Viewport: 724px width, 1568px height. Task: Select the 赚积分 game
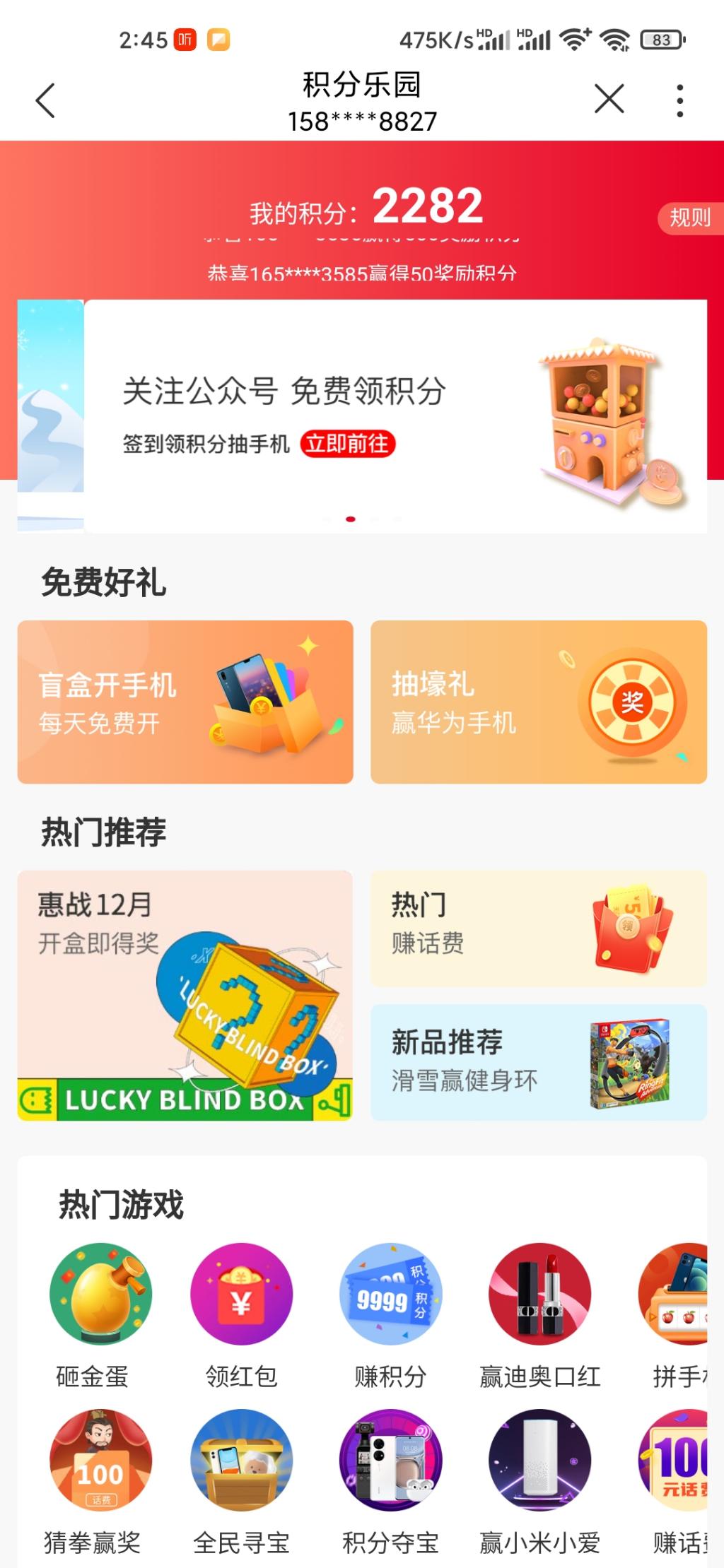click(x=391, y=1294)
